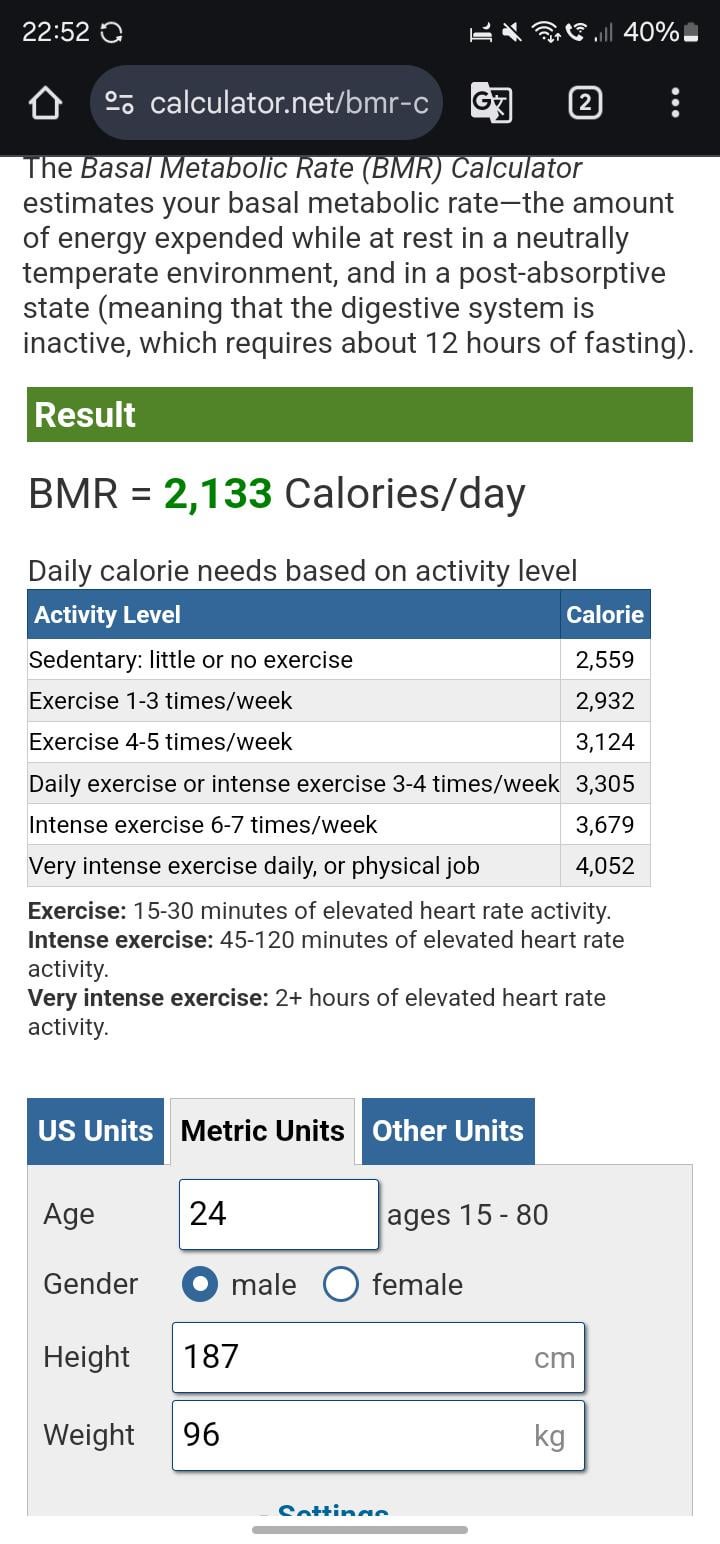Edit the Age field
Screen dimensions: 720x1544
pos(279,1214)
